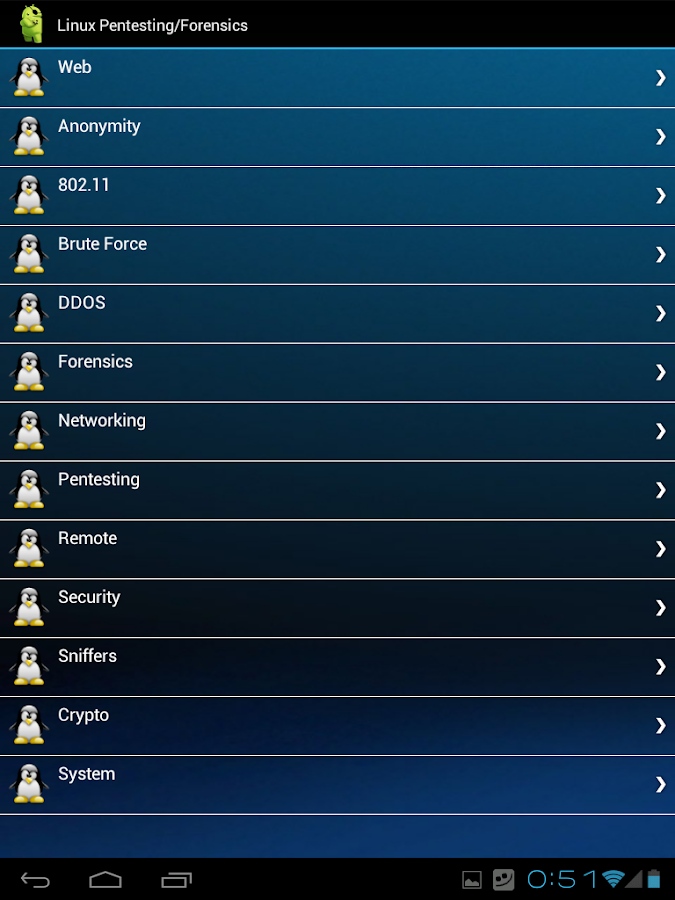This screenshot has height=900, width=675.
Task: View the Brute Force category
Action: click(337, 255)
